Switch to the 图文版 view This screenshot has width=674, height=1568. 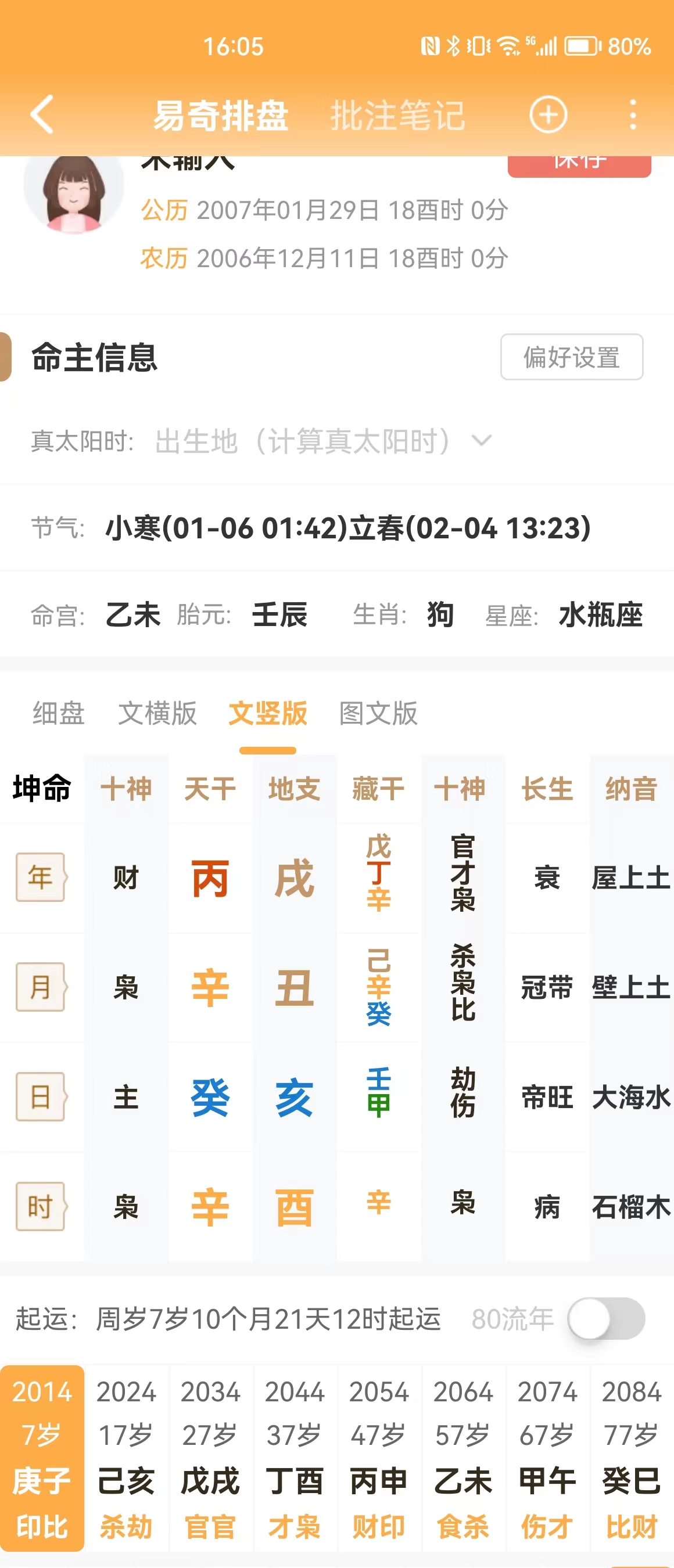pos(378,713)
